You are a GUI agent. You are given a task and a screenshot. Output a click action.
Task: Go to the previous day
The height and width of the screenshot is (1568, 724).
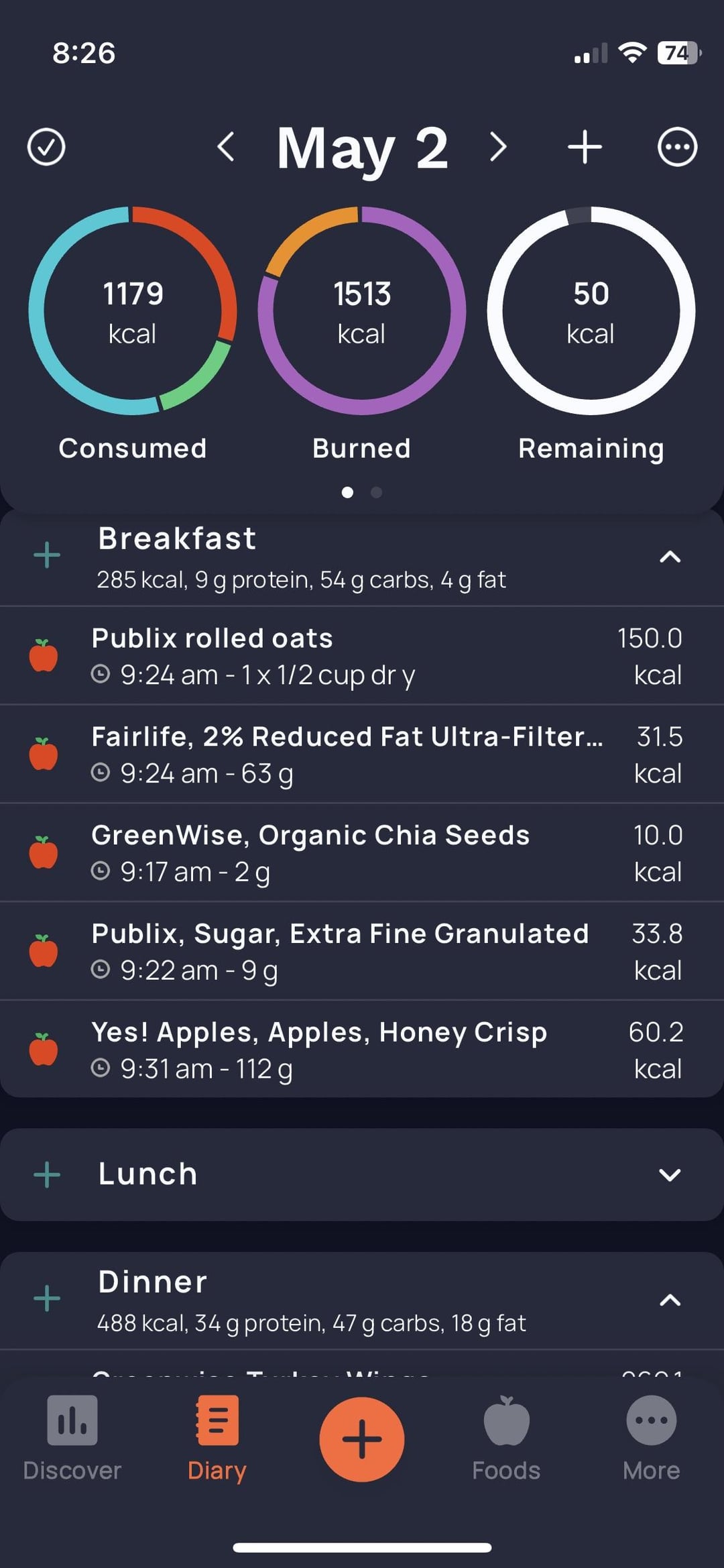click(226, 147)
